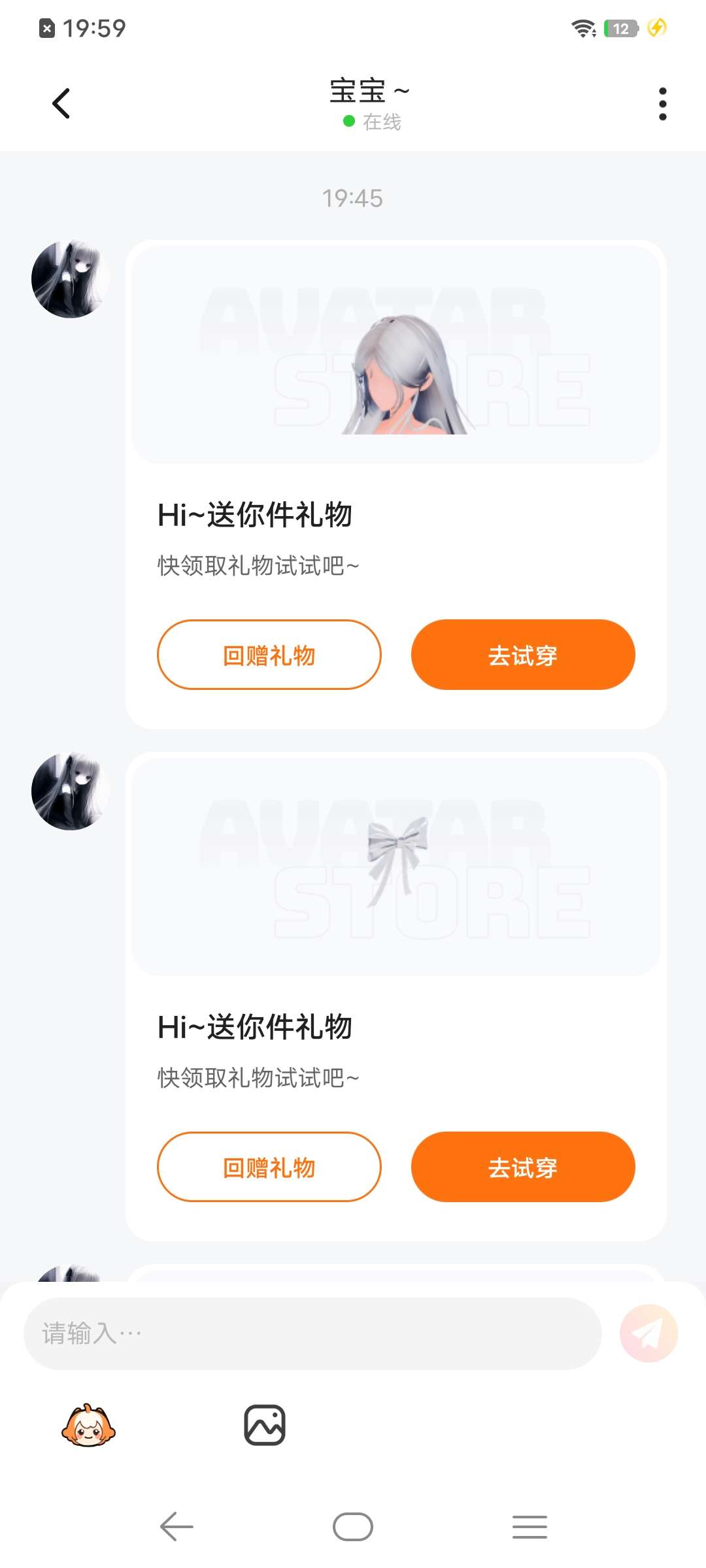The image size is (706, 1568).
Task: Open the bow gift preview image
Action: click(396, 866)
